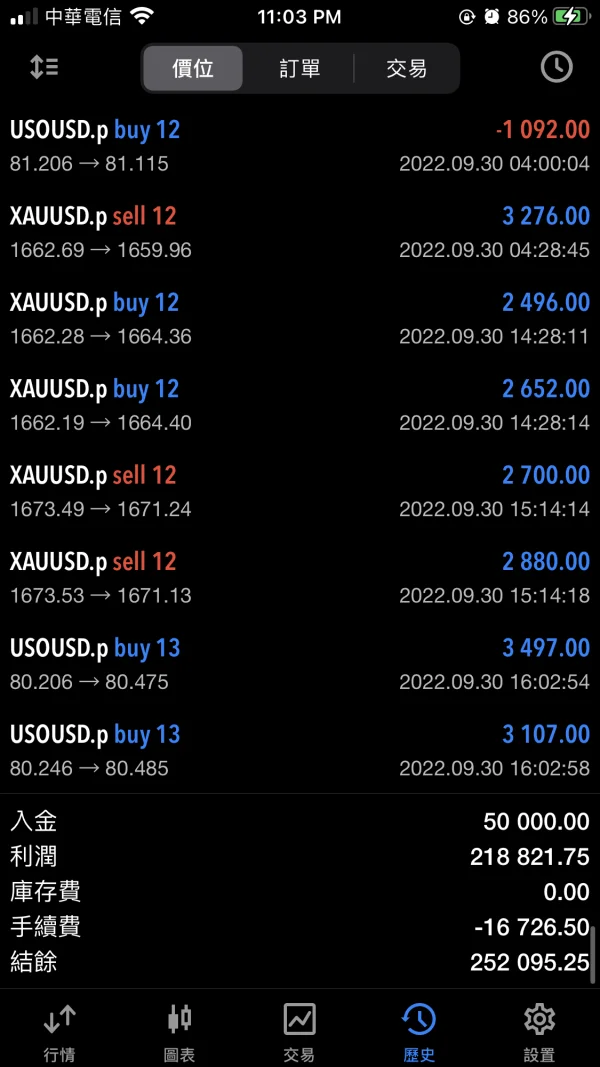Open the 設置 tab

(539, 1031)
